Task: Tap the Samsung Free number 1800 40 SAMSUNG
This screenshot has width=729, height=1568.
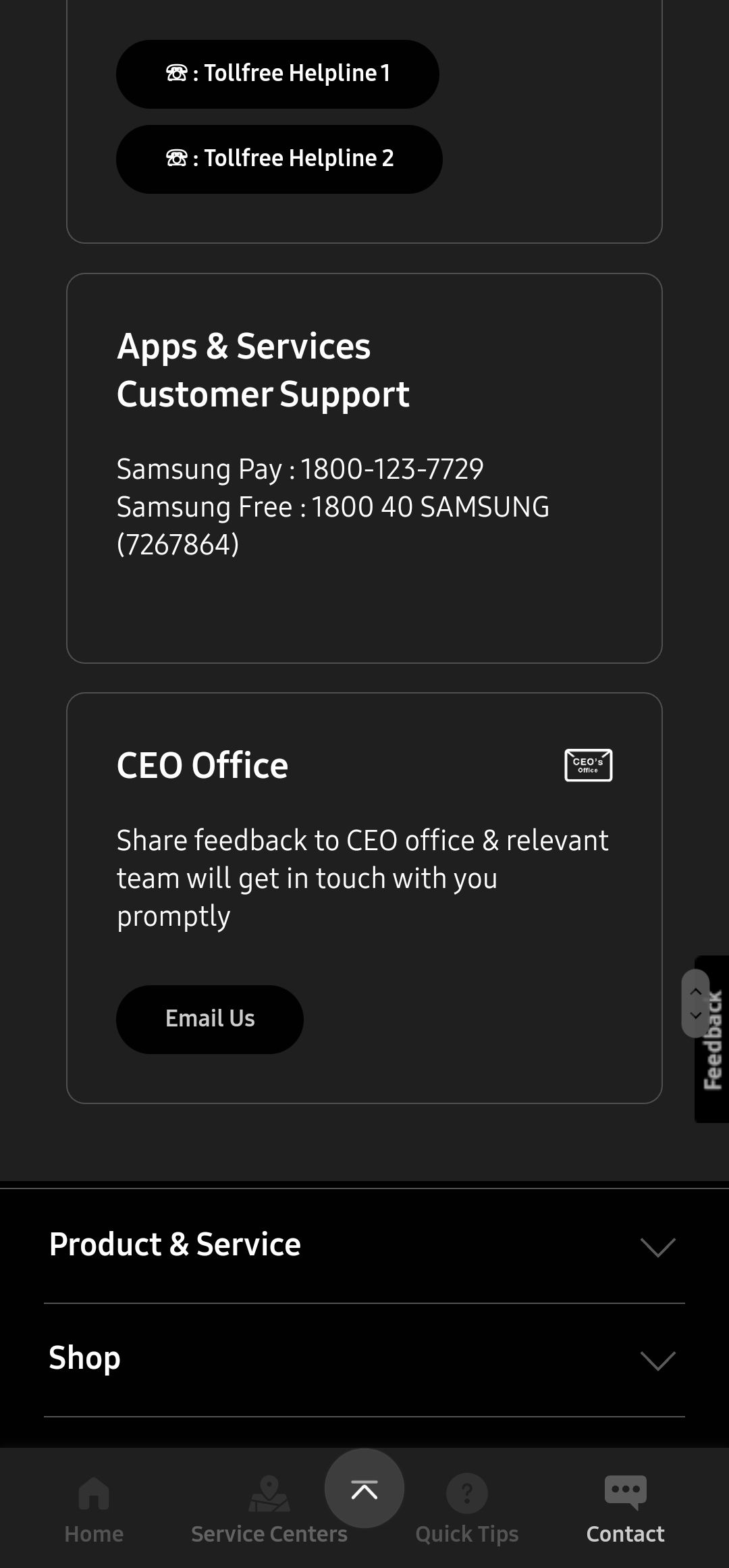Action: coord(430,506)
